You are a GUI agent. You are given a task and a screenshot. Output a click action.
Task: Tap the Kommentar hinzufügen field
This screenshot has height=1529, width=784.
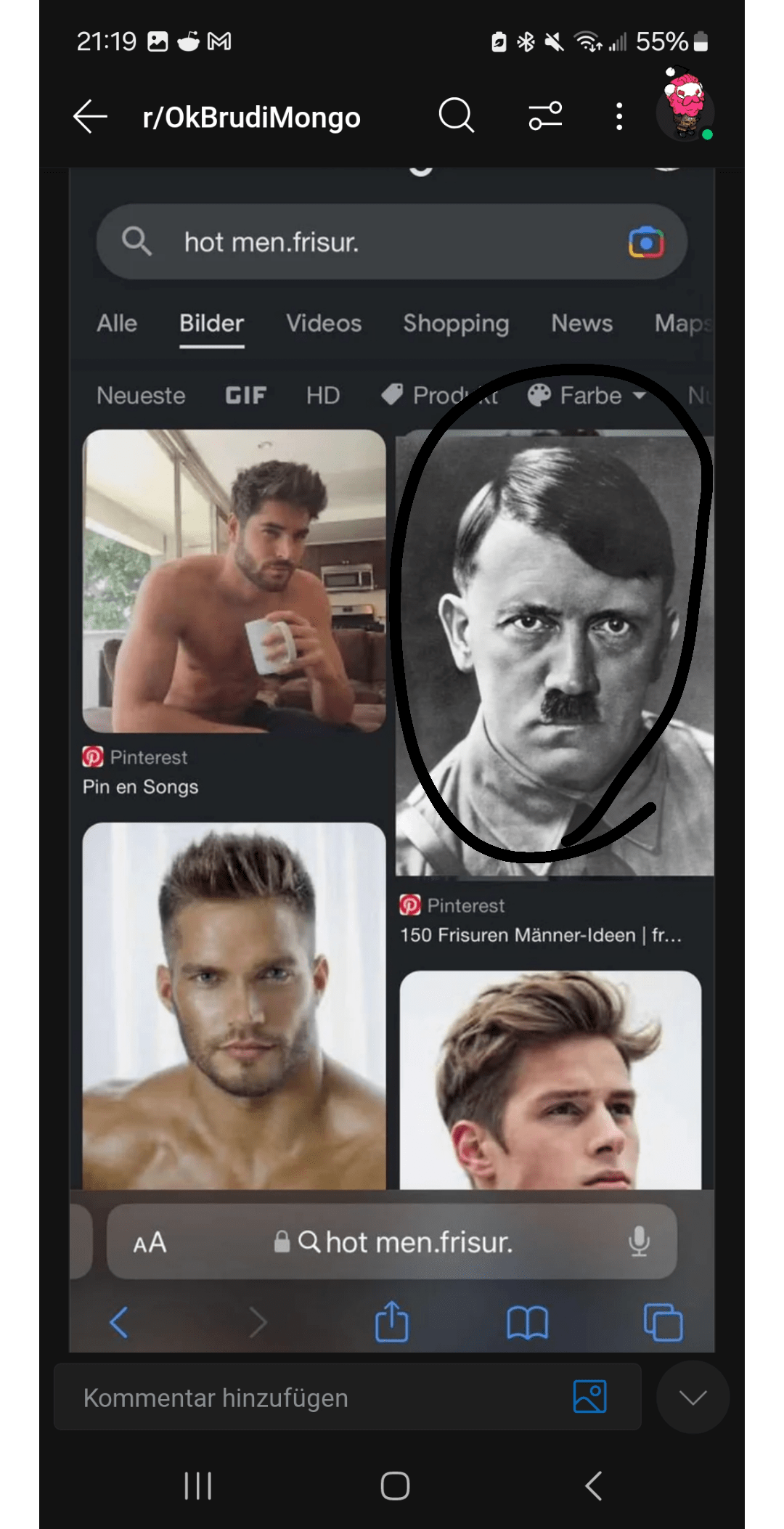point(305,1398)
